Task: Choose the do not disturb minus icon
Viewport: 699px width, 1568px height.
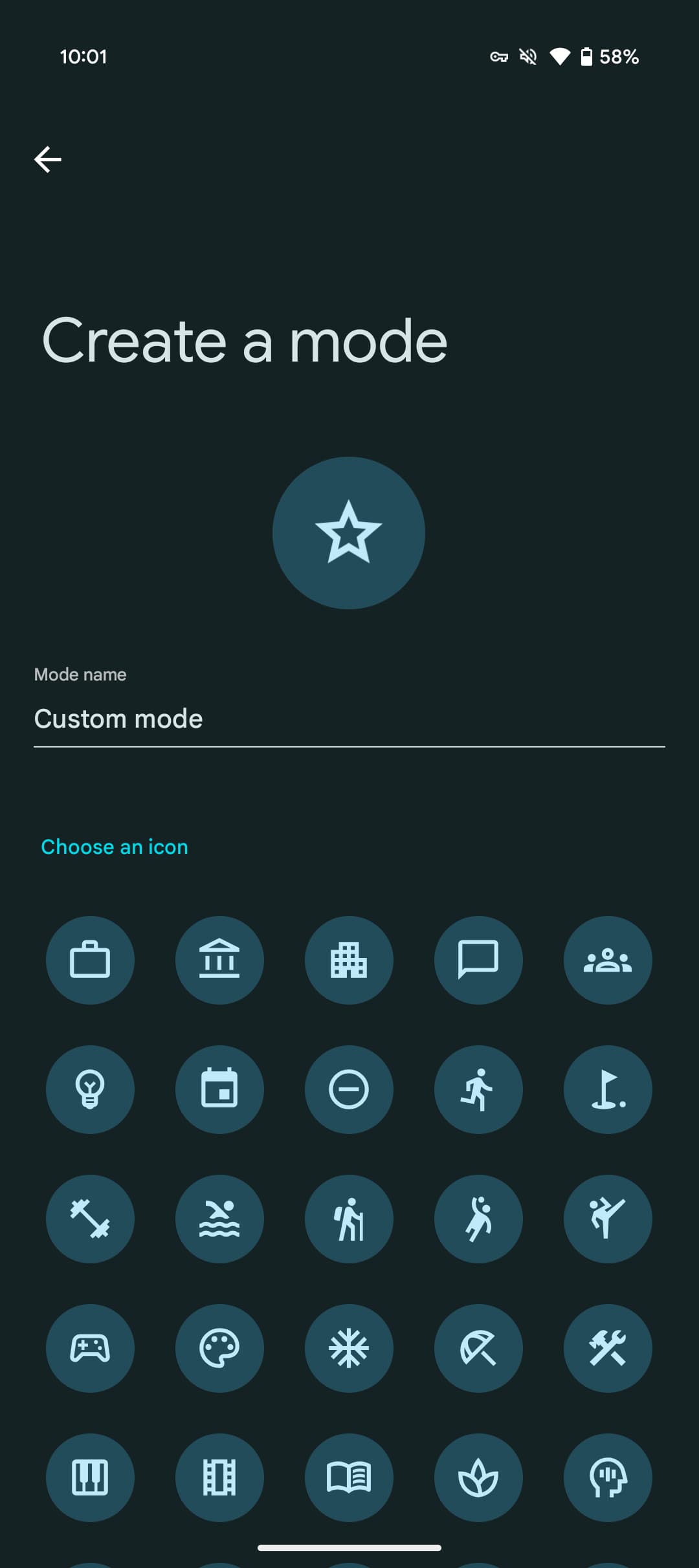Action: point(349,1089)
